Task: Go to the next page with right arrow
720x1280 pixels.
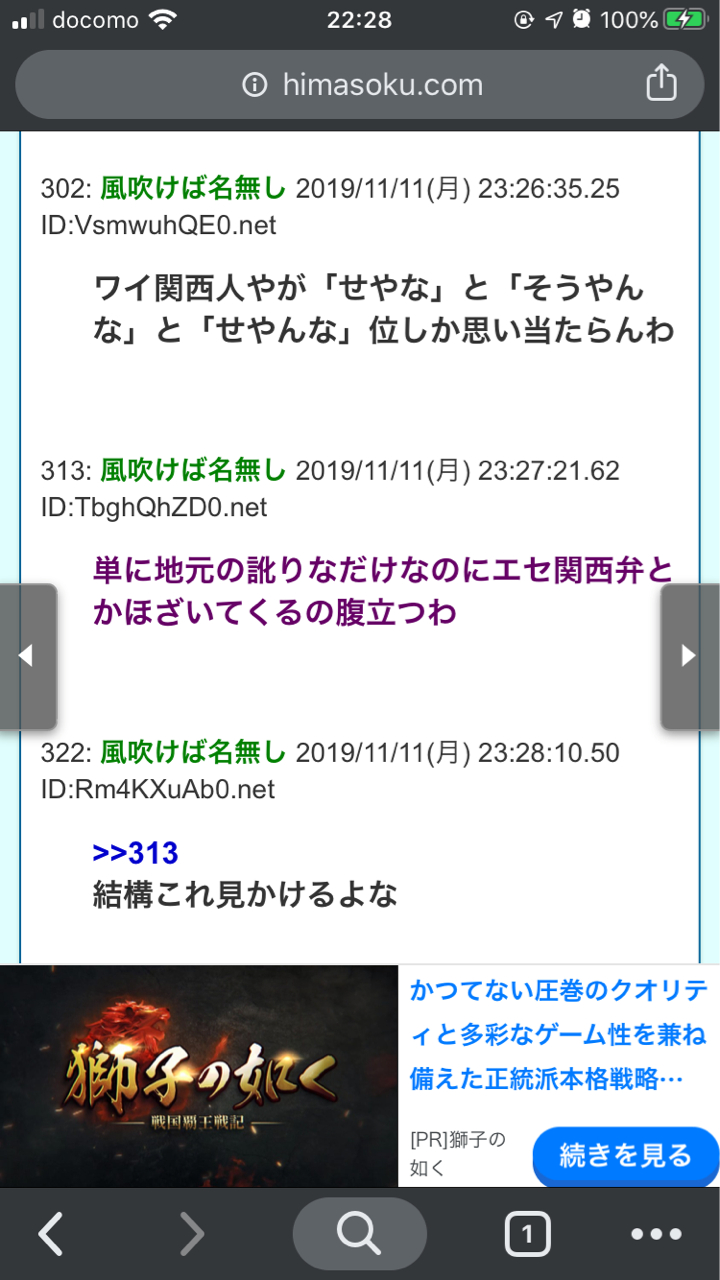Action: click(x=690, y=656)
